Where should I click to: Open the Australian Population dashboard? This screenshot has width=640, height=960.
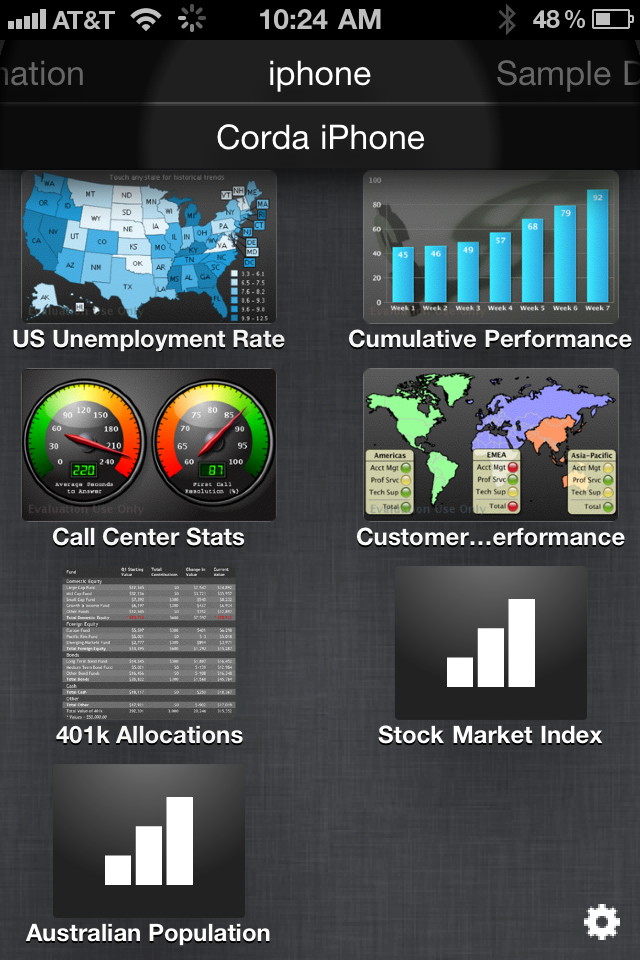[149, 841]
